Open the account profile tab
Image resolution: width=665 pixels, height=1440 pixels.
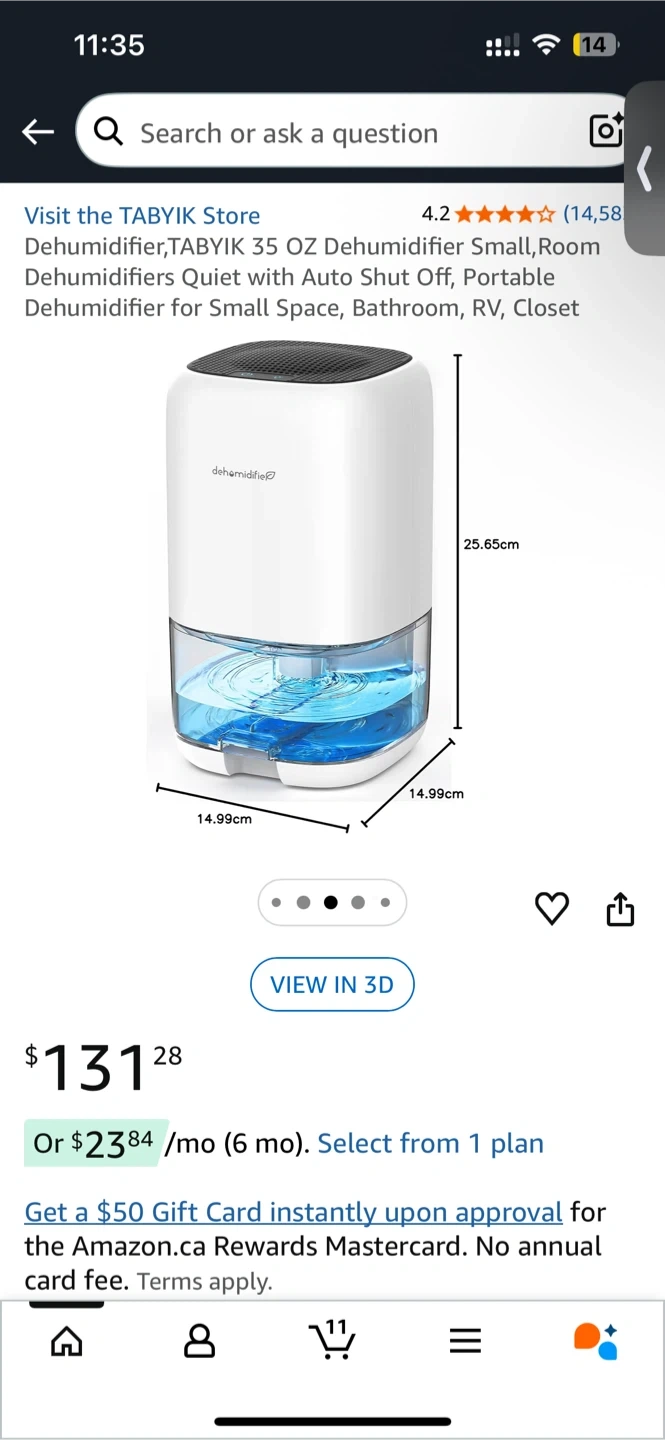click(200, 1340)
